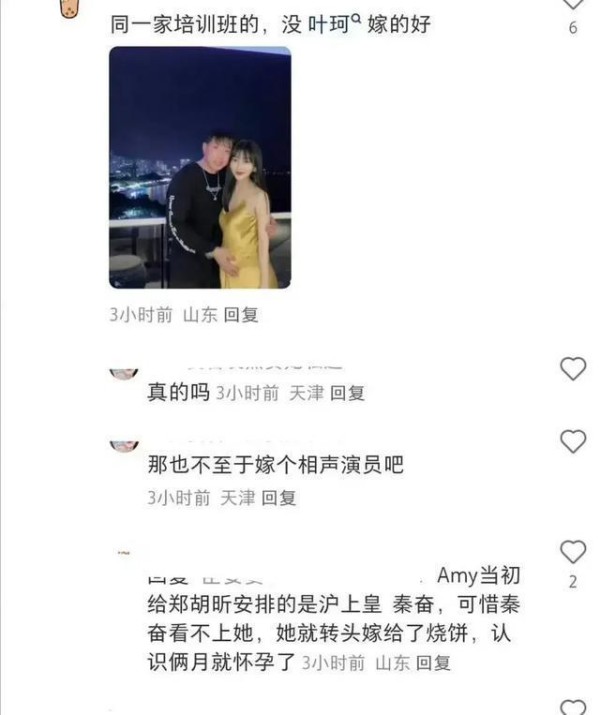Open the couple photo attached to the comment
Screen dimensions: 600x715
tap(200, 167)
